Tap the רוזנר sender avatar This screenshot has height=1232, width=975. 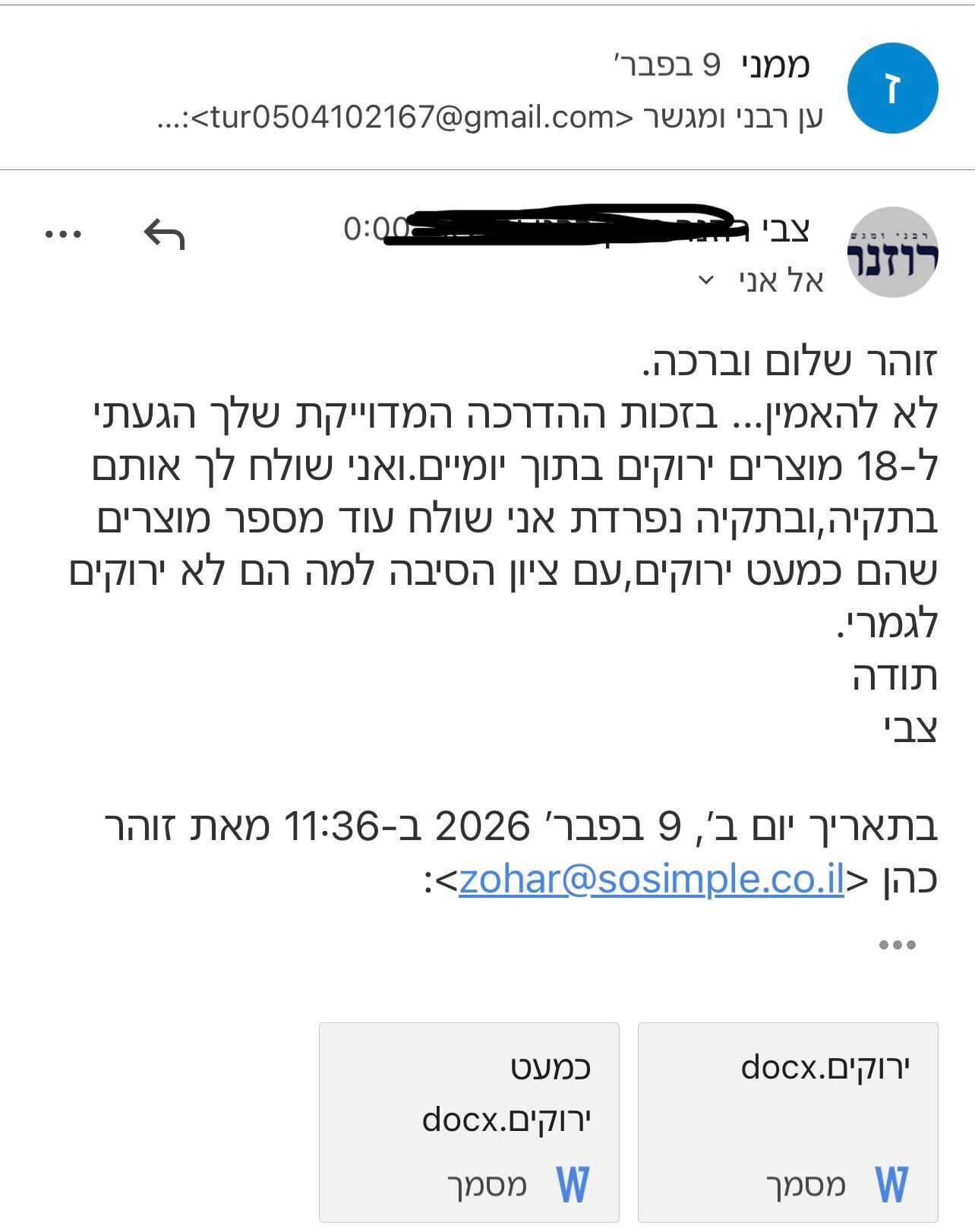892,252
